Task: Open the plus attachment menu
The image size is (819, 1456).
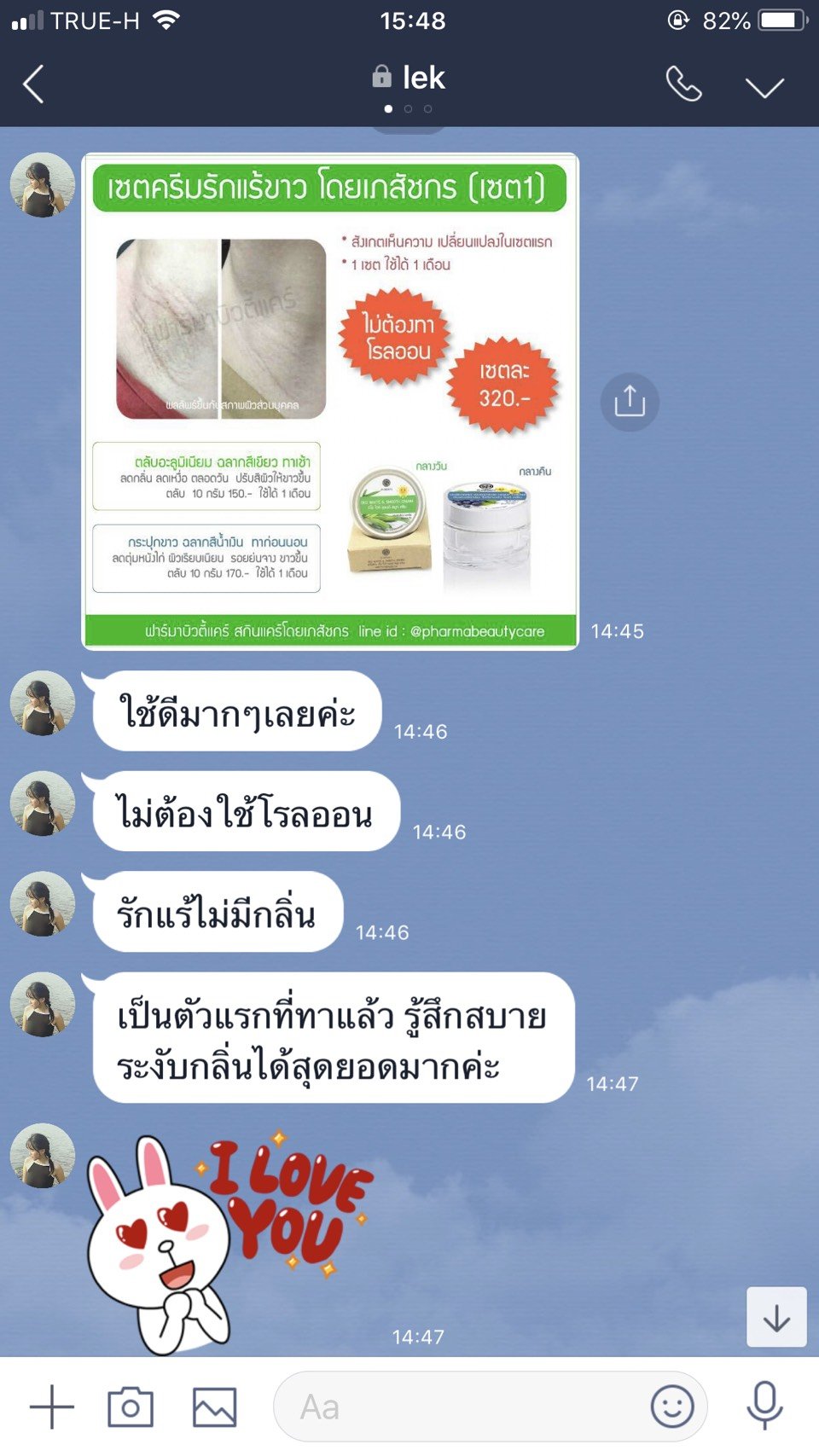Action: [52, 1407]
